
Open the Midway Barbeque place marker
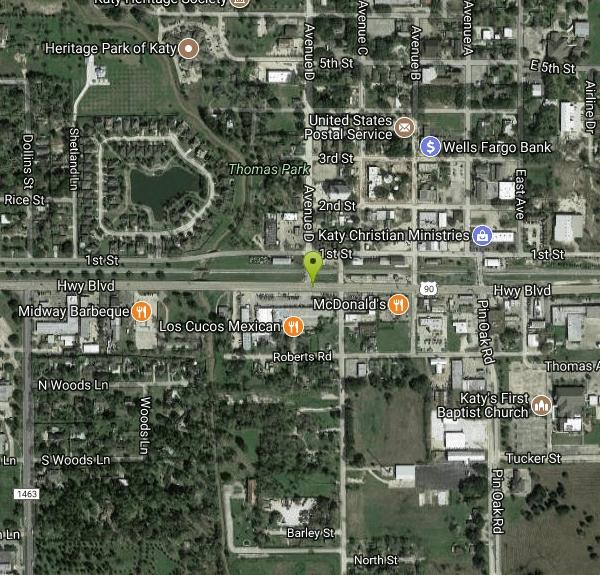click(143, 311)
